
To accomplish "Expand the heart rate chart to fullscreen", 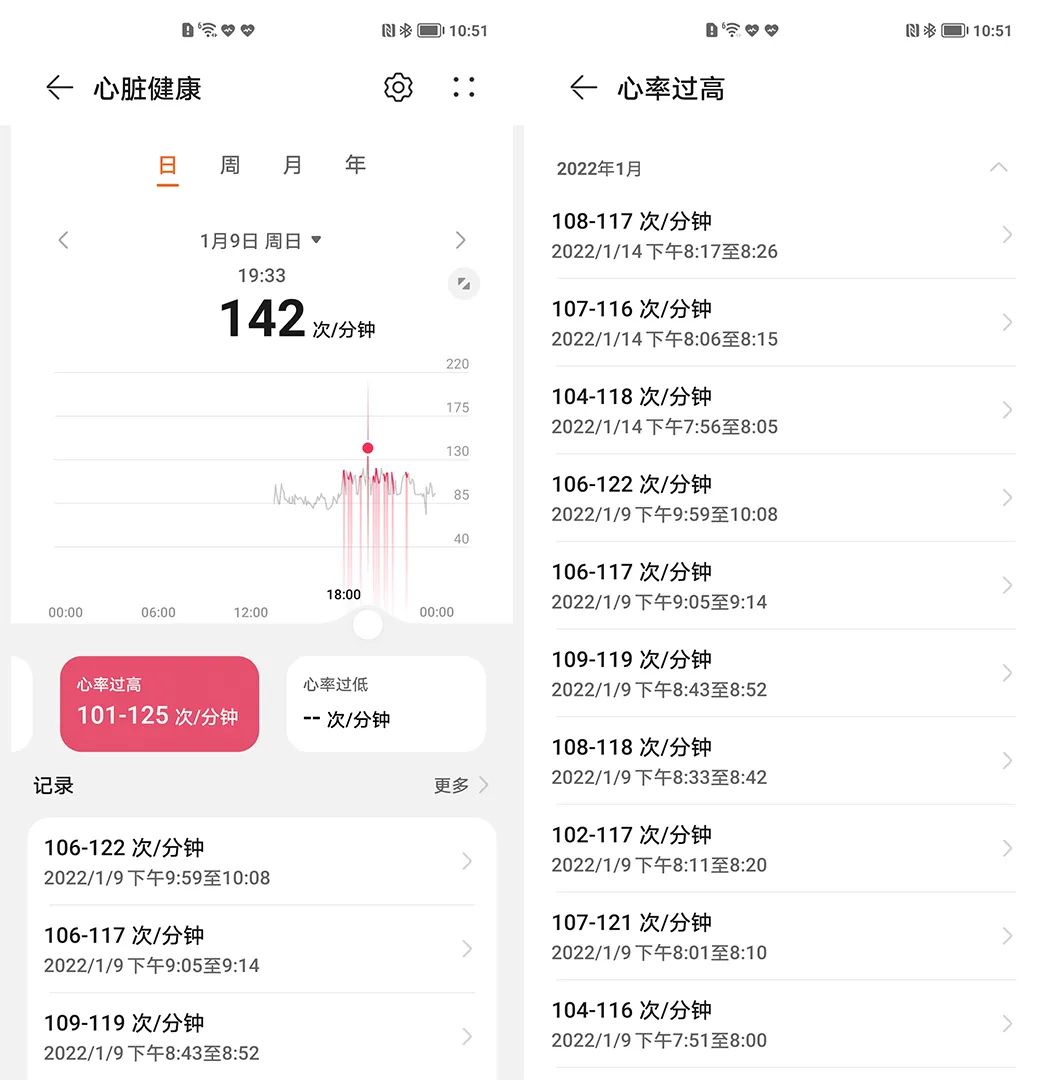I will coord(463,284).
